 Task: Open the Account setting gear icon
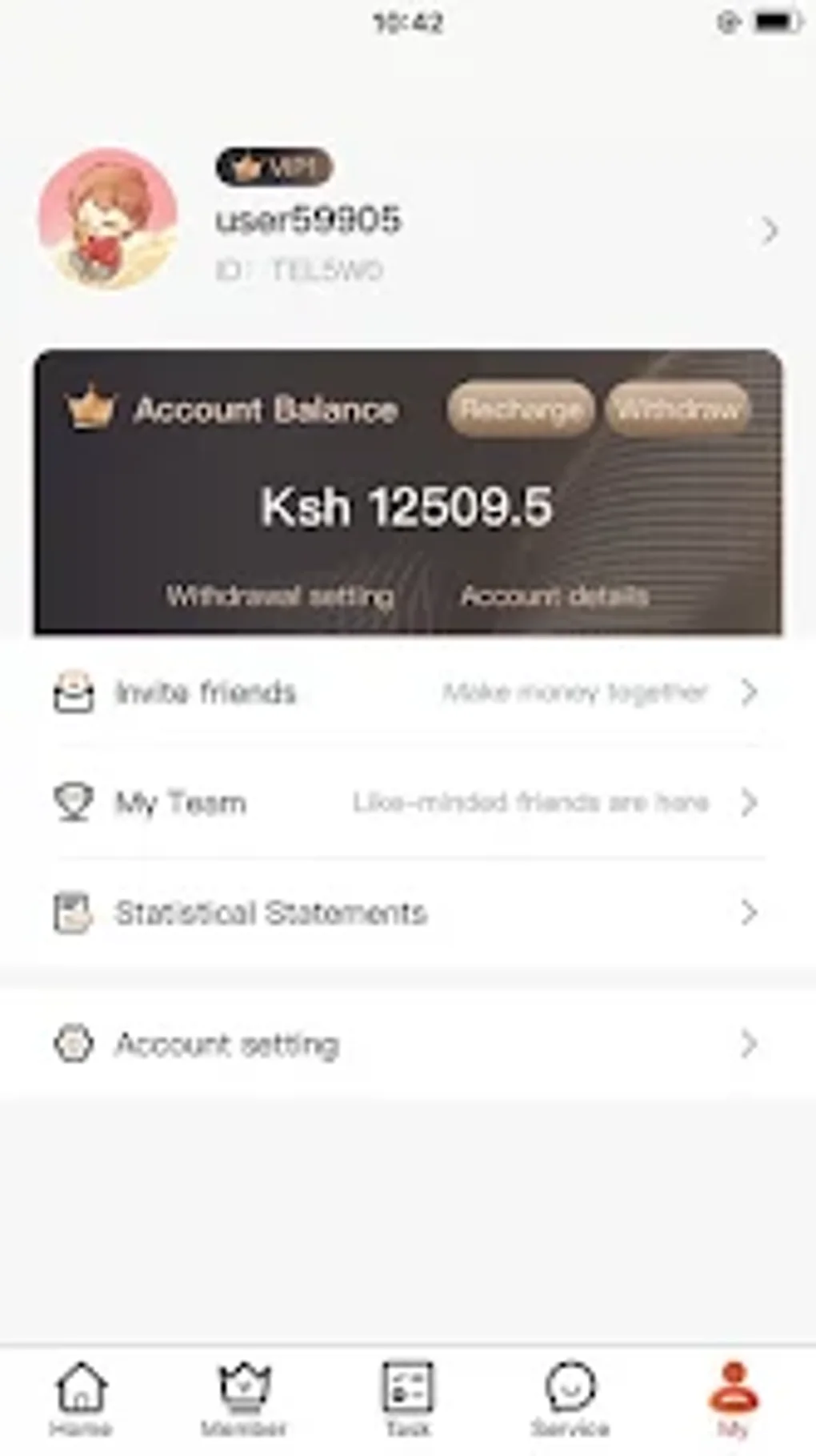point(73,1043)
